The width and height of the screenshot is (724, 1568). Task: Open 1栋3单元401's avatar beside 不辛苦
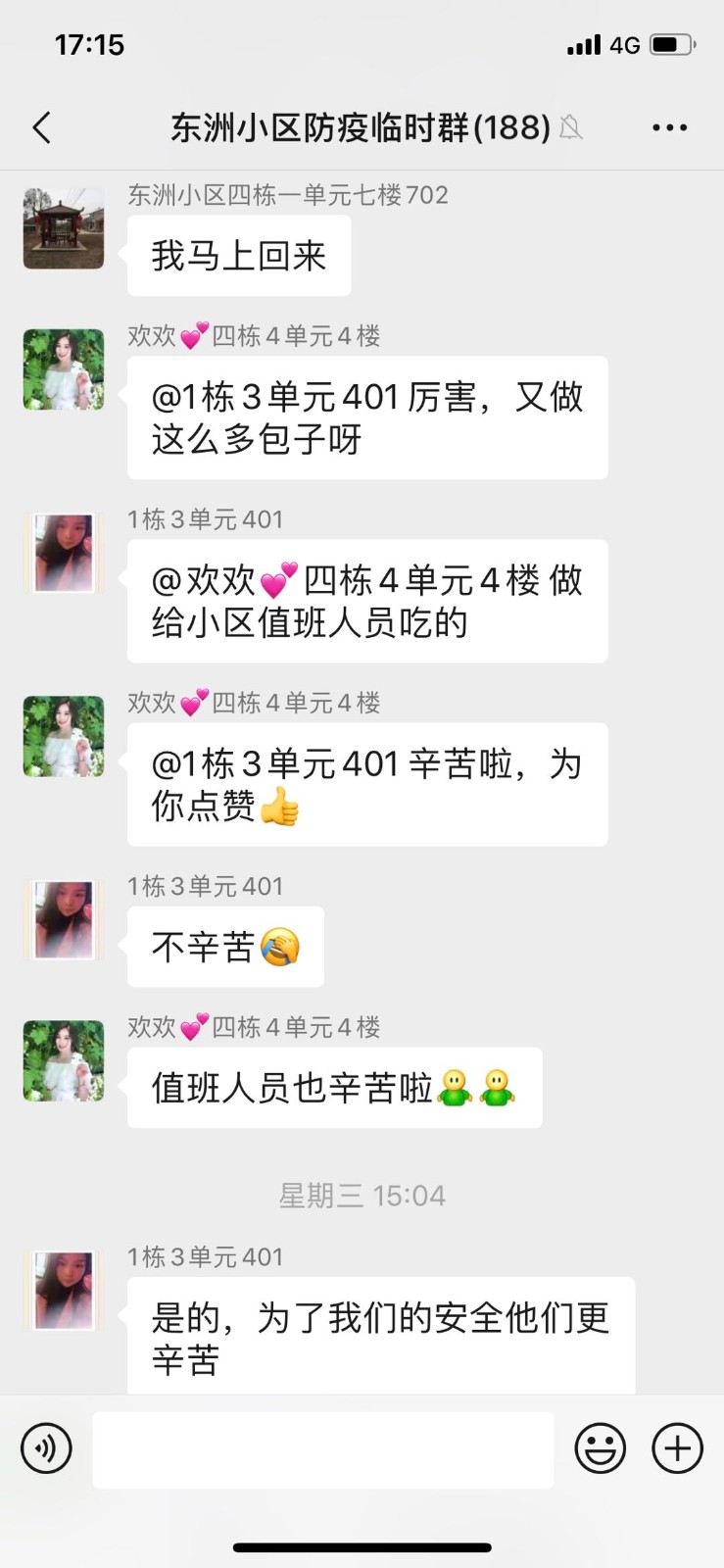click(x=64, y=919)
